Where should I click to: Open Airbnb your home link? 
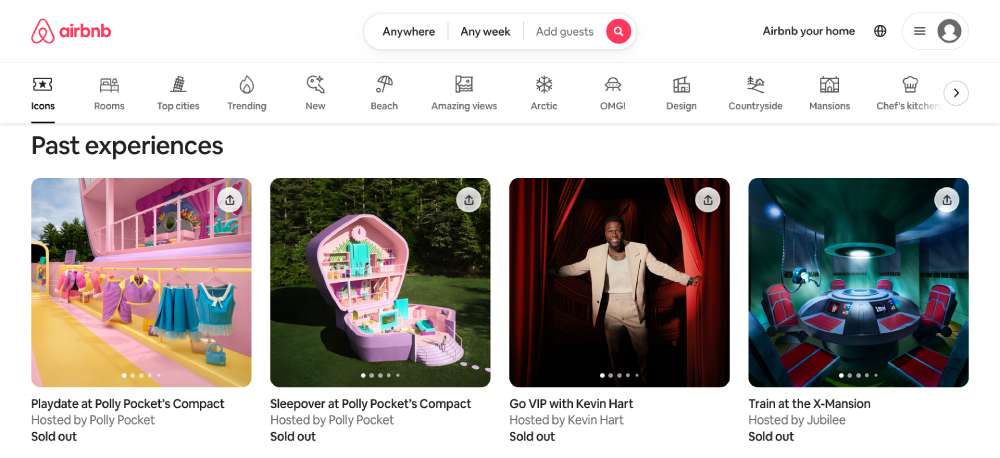[x=808, y=31]
